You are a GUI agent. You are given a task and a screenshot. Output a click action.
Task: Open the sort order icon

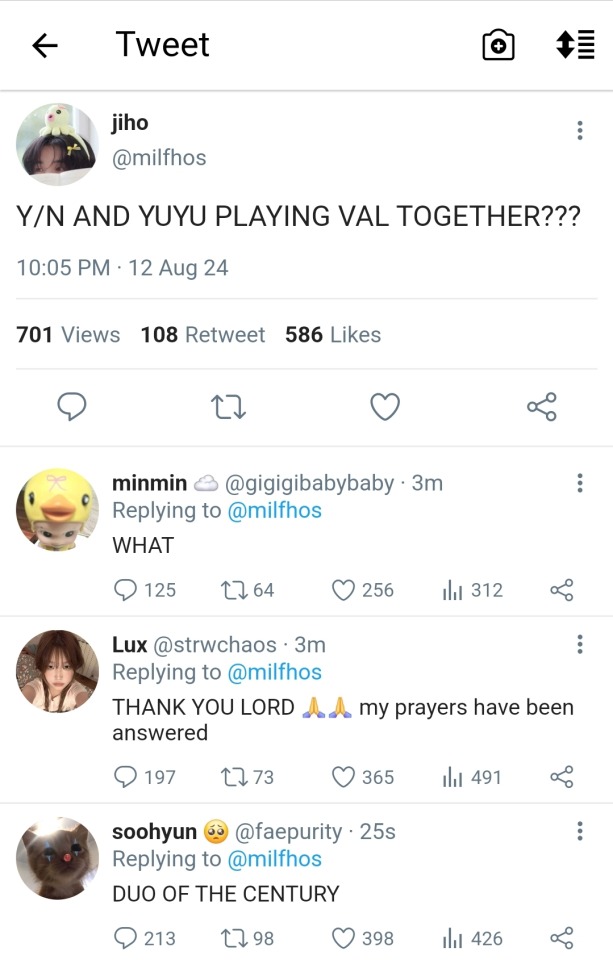pyautogui.click(x=575, y=45)
